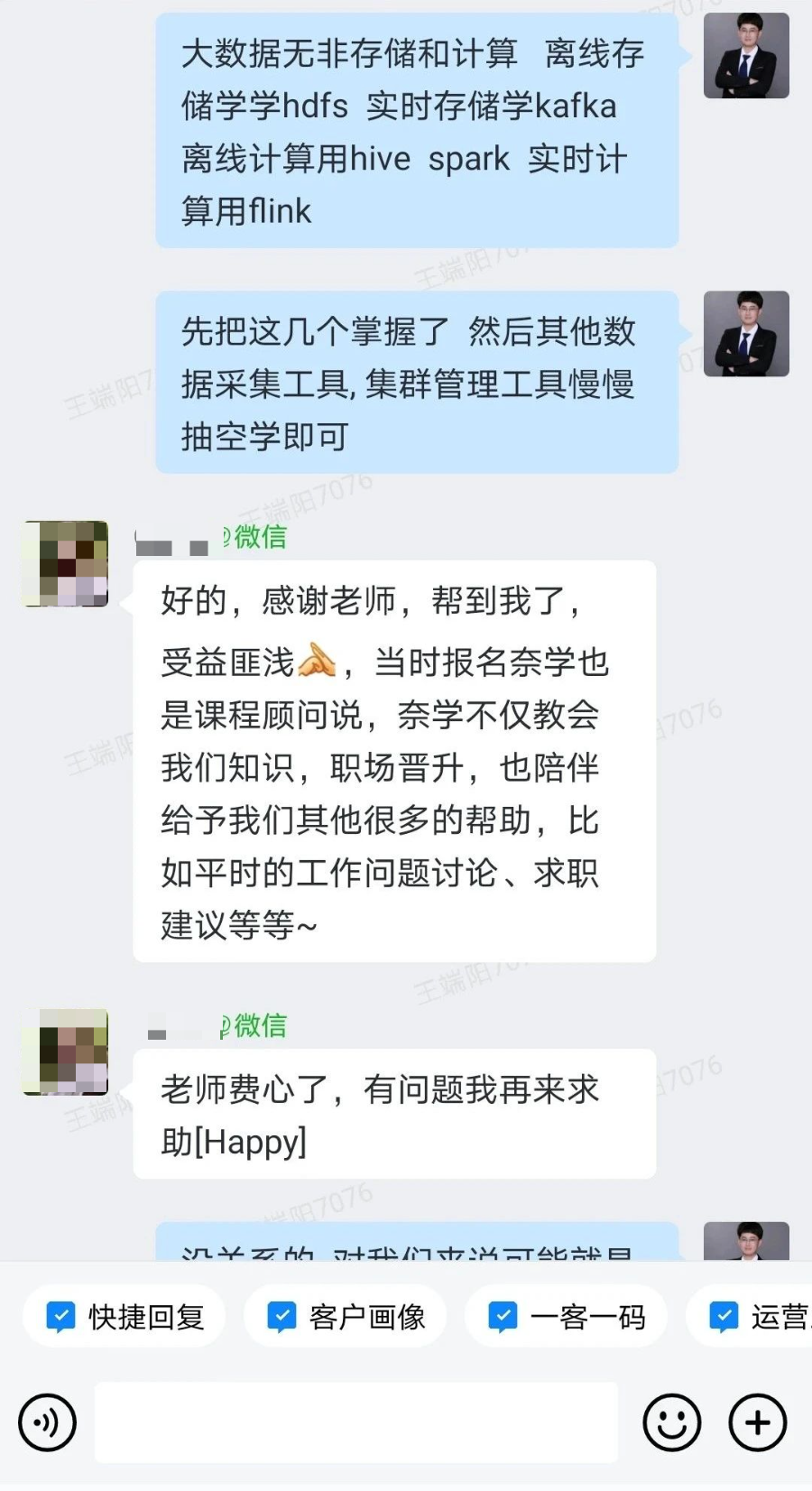Select the 运营 chip
The image size is (812, 1491).
click(758, 1317)
